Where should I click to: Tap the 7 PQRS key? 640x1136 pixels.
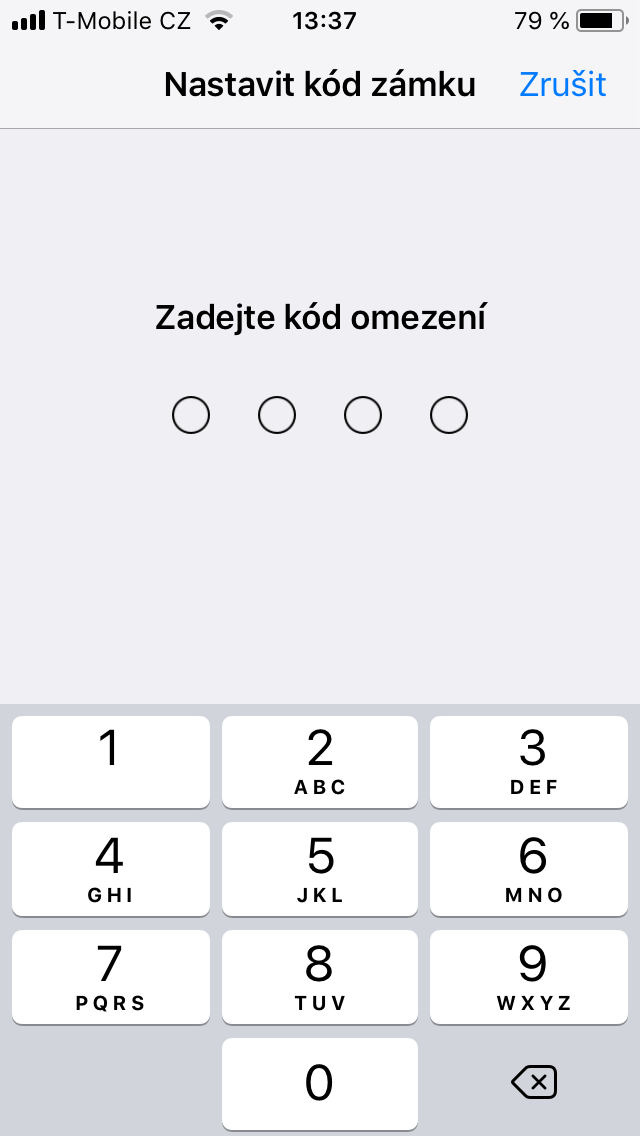pos(111,976)
